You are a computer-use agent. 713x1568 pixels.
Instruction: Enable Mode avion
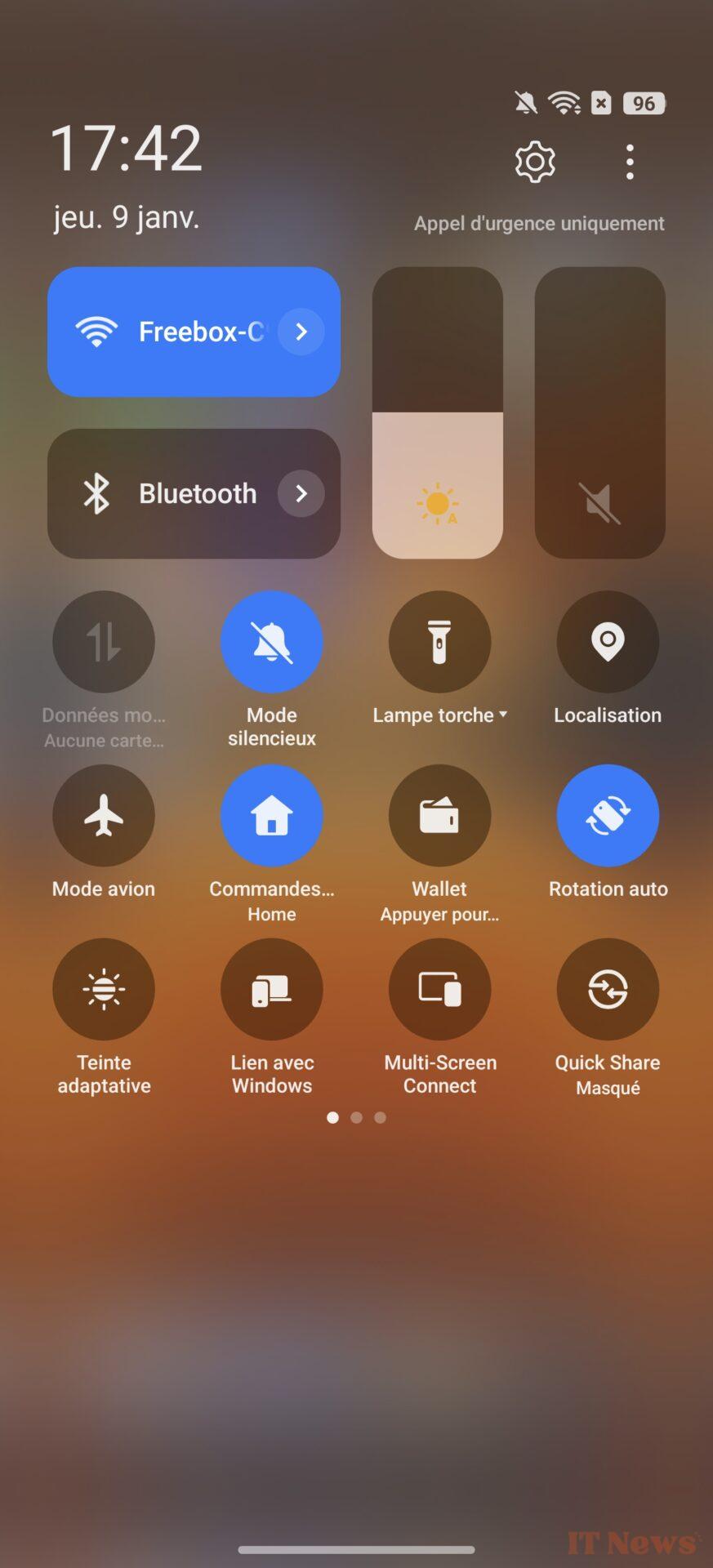coord(104,815)
